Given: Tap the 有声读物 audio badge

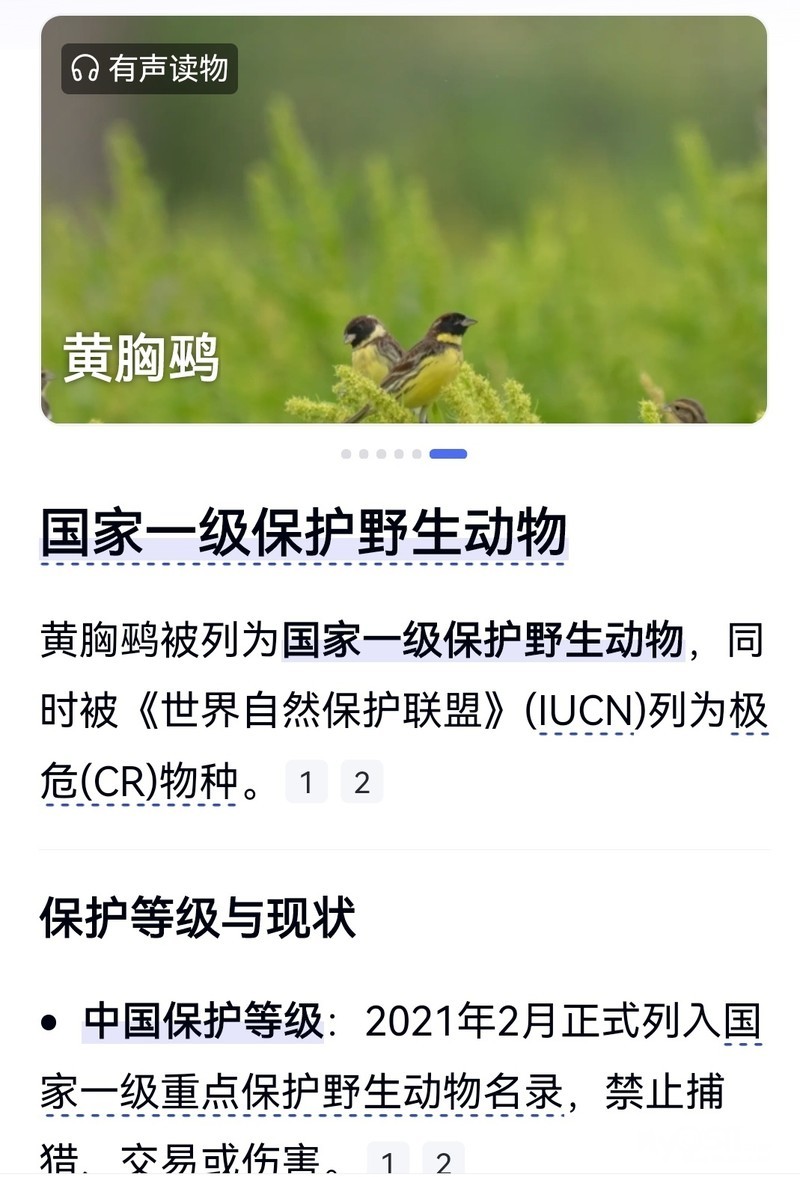Looking at the screenshot, I should click(x=150, y=69).
